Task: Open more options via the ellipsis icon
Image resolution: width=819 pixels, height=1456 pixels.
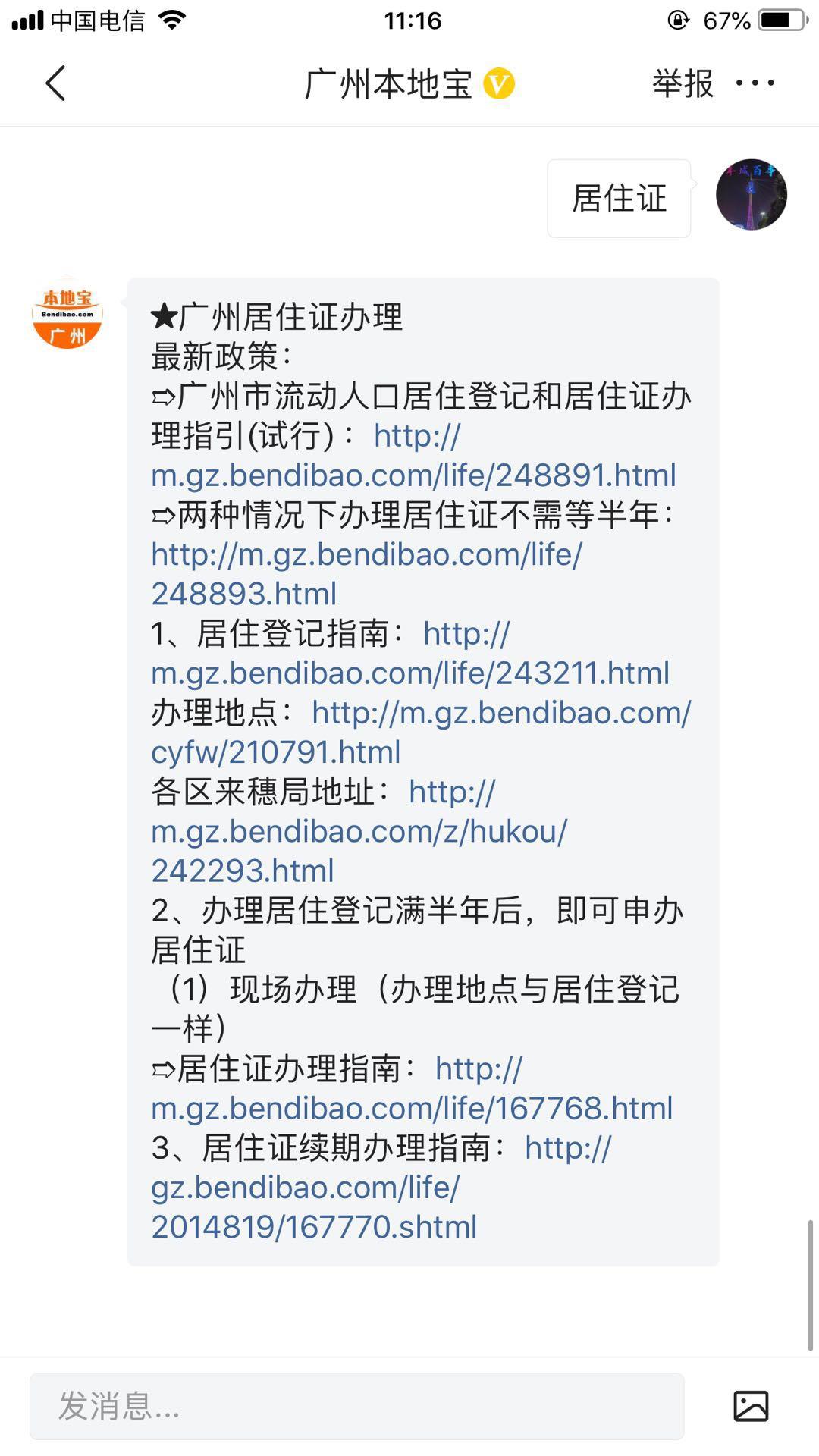Action: 753,83
